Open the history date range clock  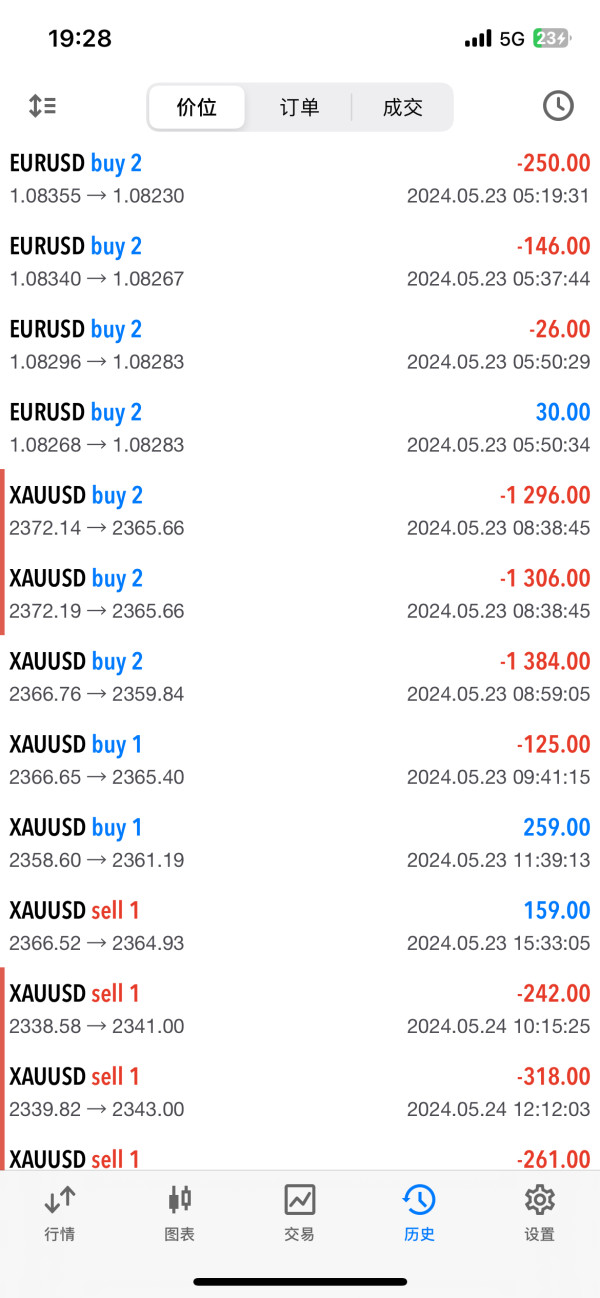pyautogui.click(x=558, y=106)
